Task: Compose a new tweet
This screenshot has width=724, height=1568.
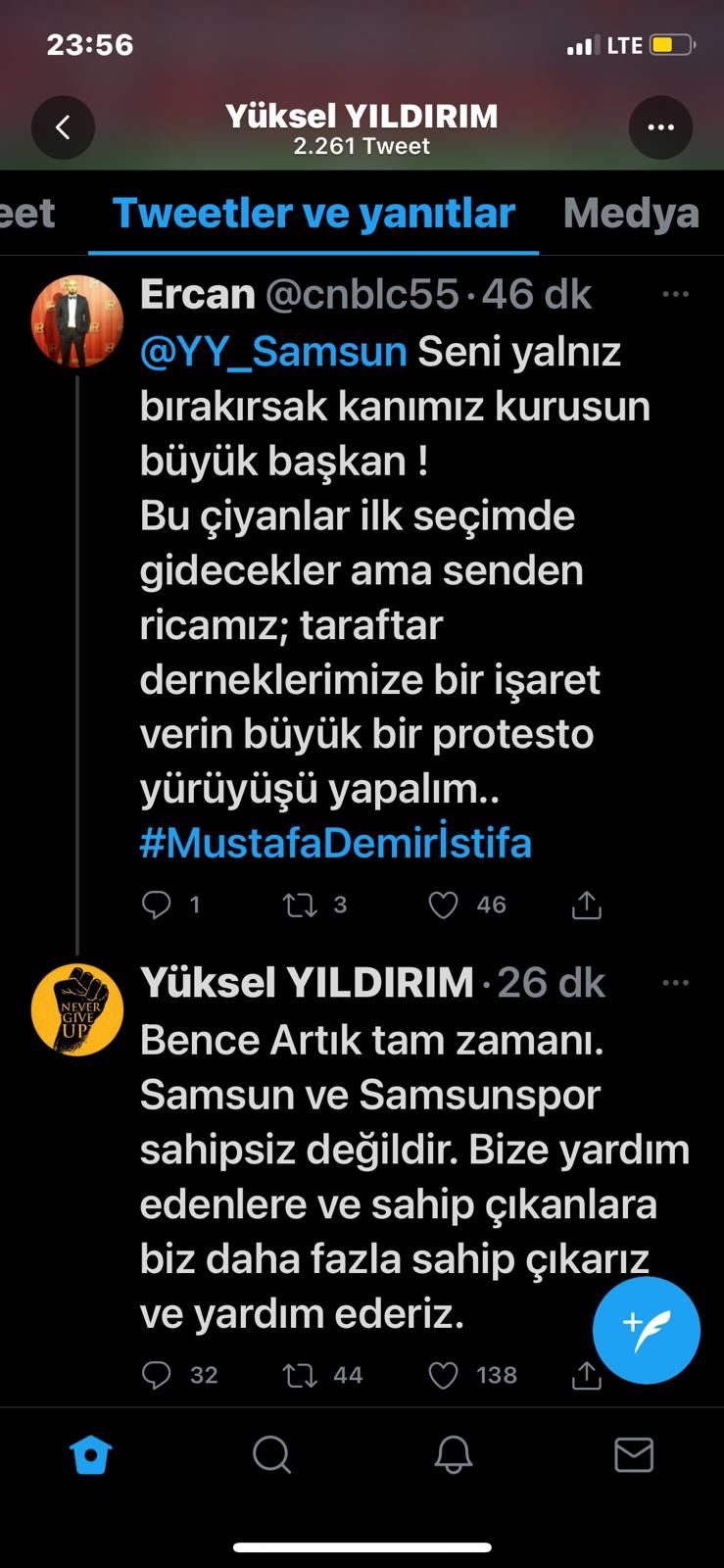Action: 647,1330
